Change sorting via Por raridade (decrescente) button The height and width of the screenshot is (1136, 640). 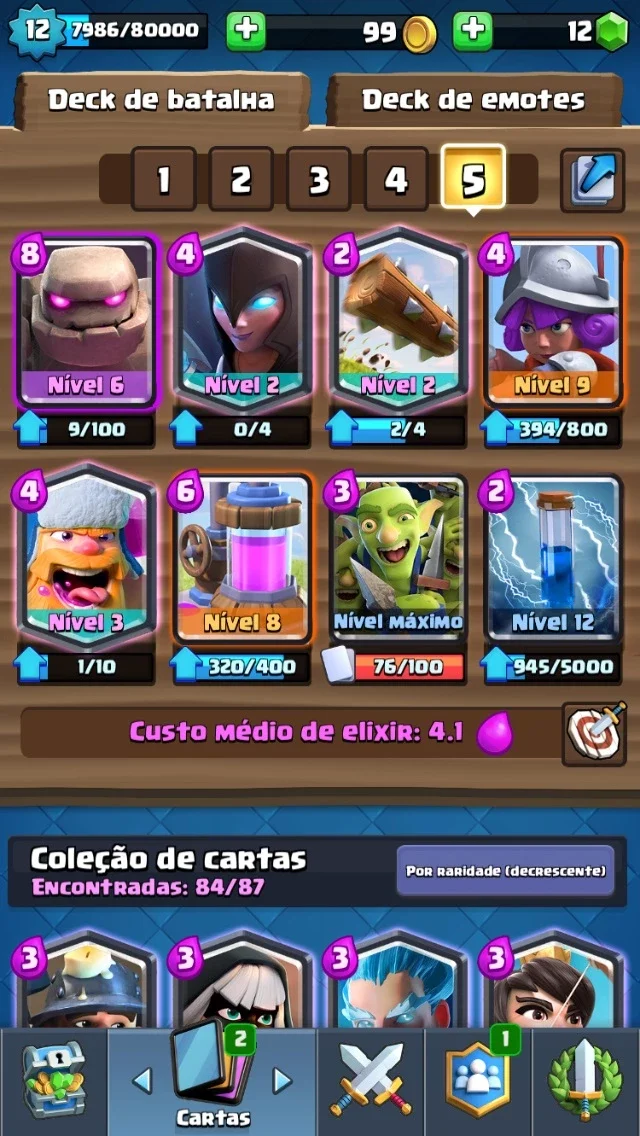pos(505,871)
